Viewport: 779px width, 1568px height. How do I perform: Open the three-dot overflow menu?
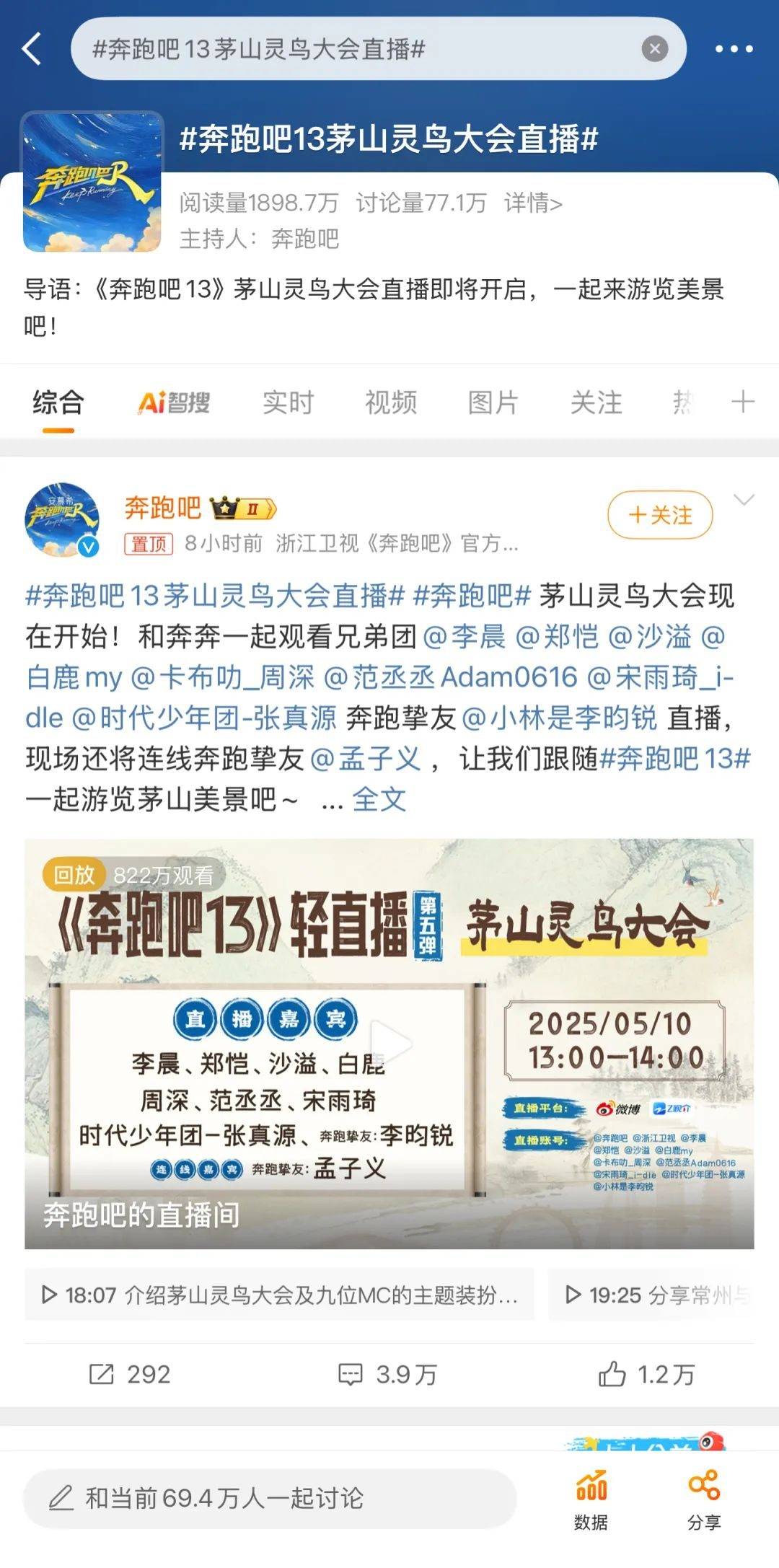[734, 49]
